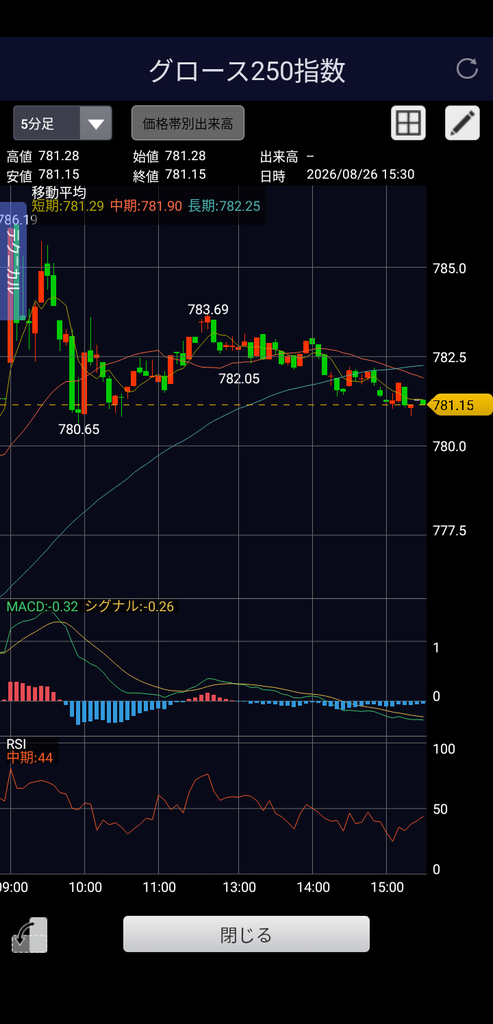Expand the テクニカル side tab
Viewport: 493px width, 1024px height.
click(14, 261)
